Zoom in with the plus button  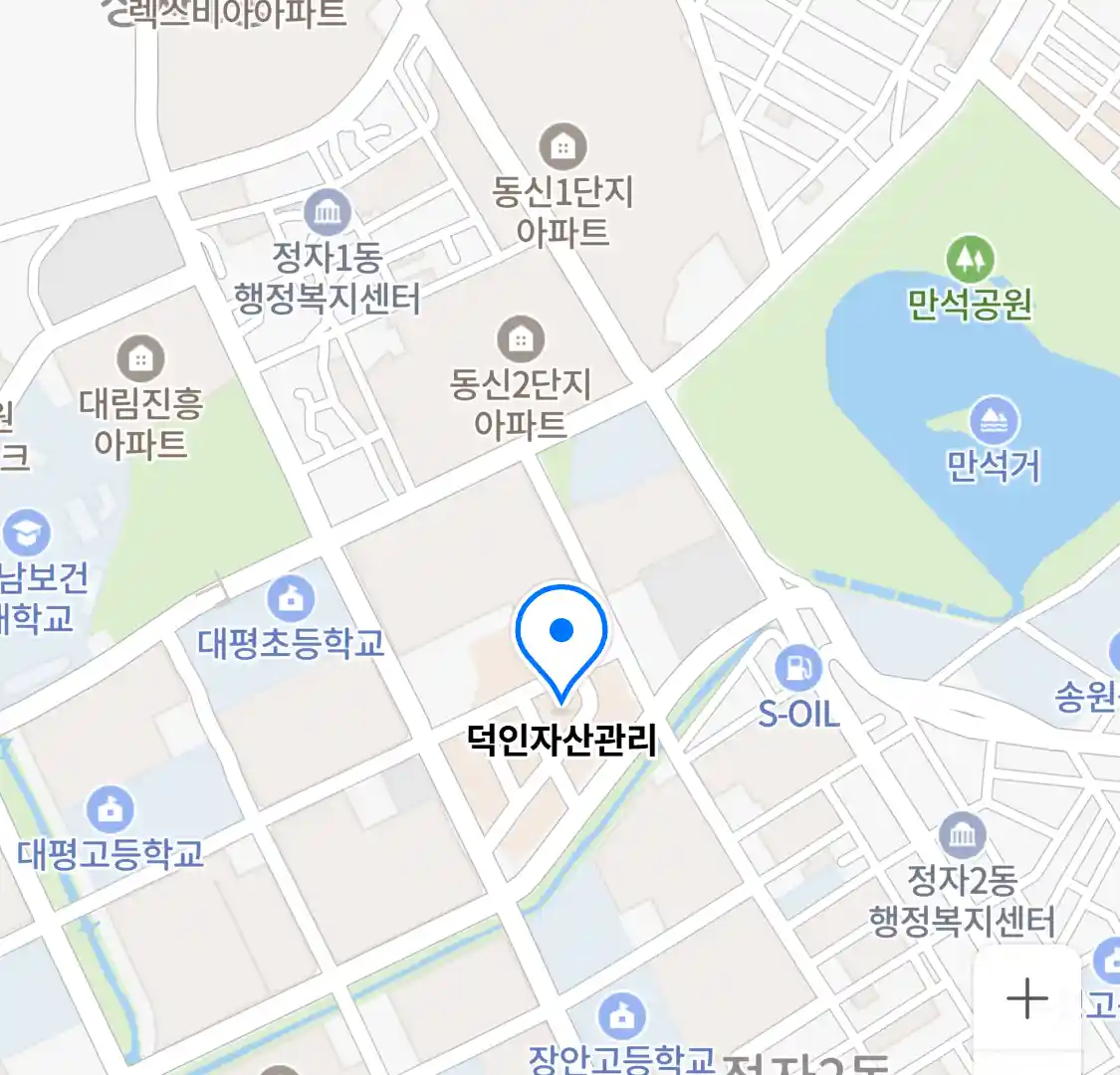tap(1026, 998)
